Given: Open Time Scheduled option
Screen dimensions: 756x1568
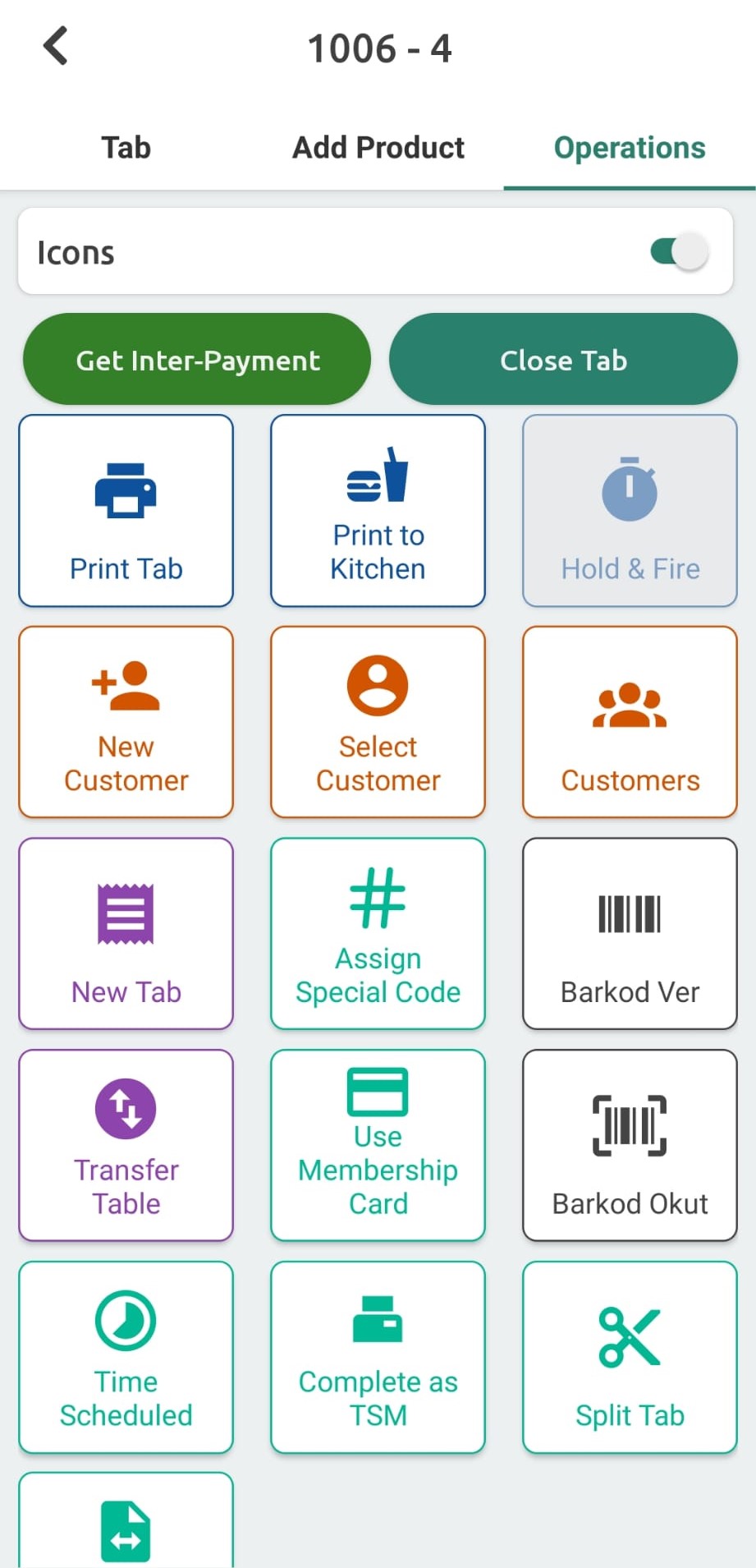Looking at the screenshot, I should point(126,1357).
